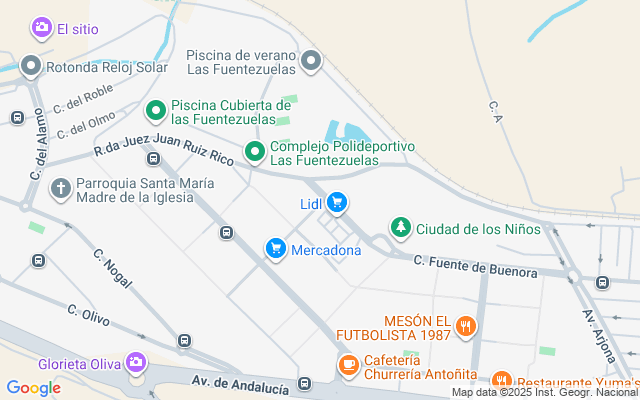Open Mesón El Futbolista 1987 restaurant pin

coord(465,326)
